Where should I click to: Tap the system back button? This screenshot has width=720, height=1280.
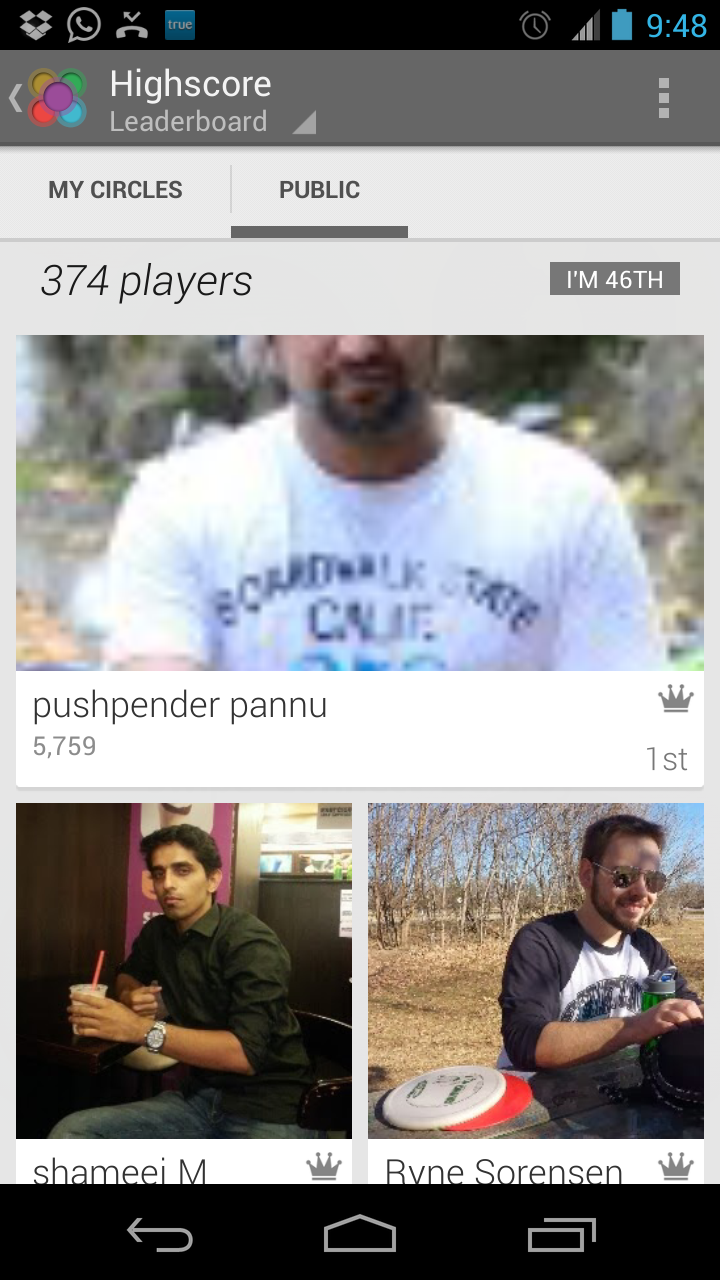click(160, 1236)
